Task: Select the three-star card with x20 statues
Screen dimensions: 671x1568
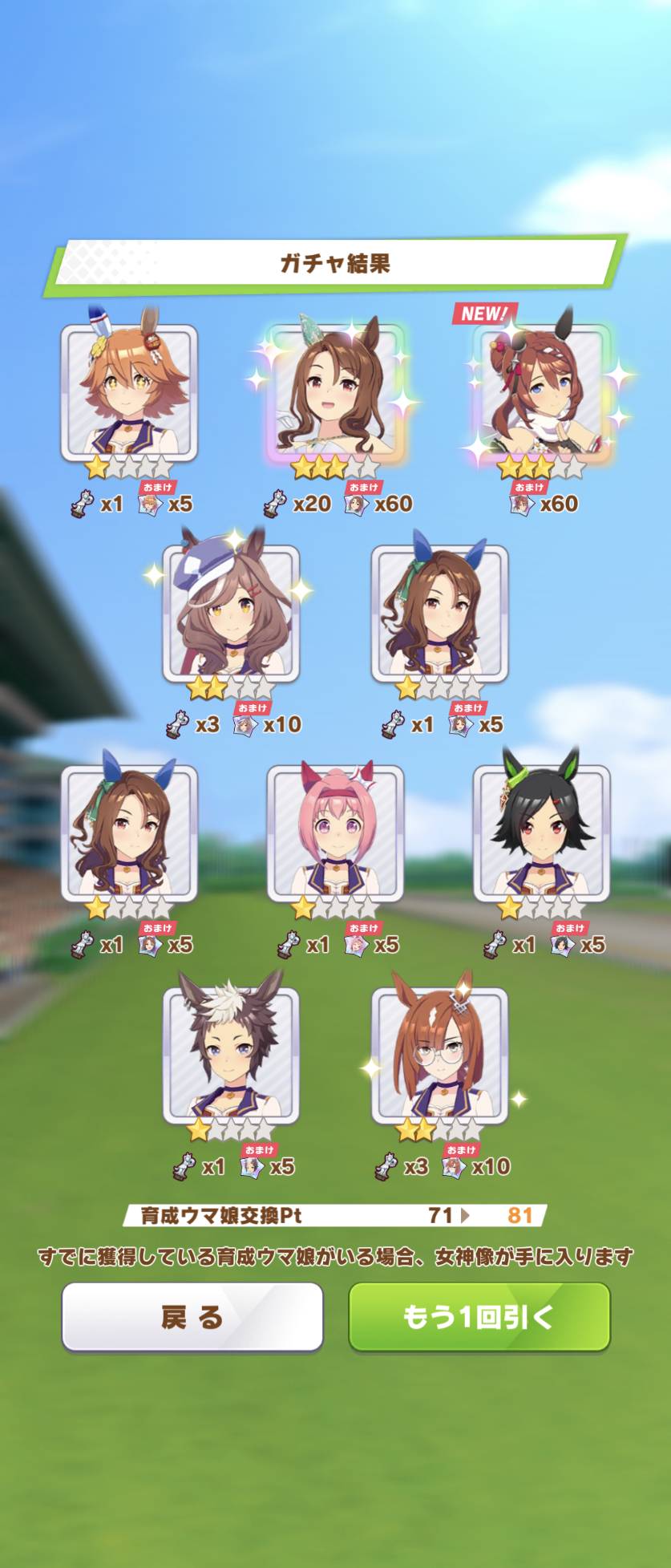Action: coord(335,393)
